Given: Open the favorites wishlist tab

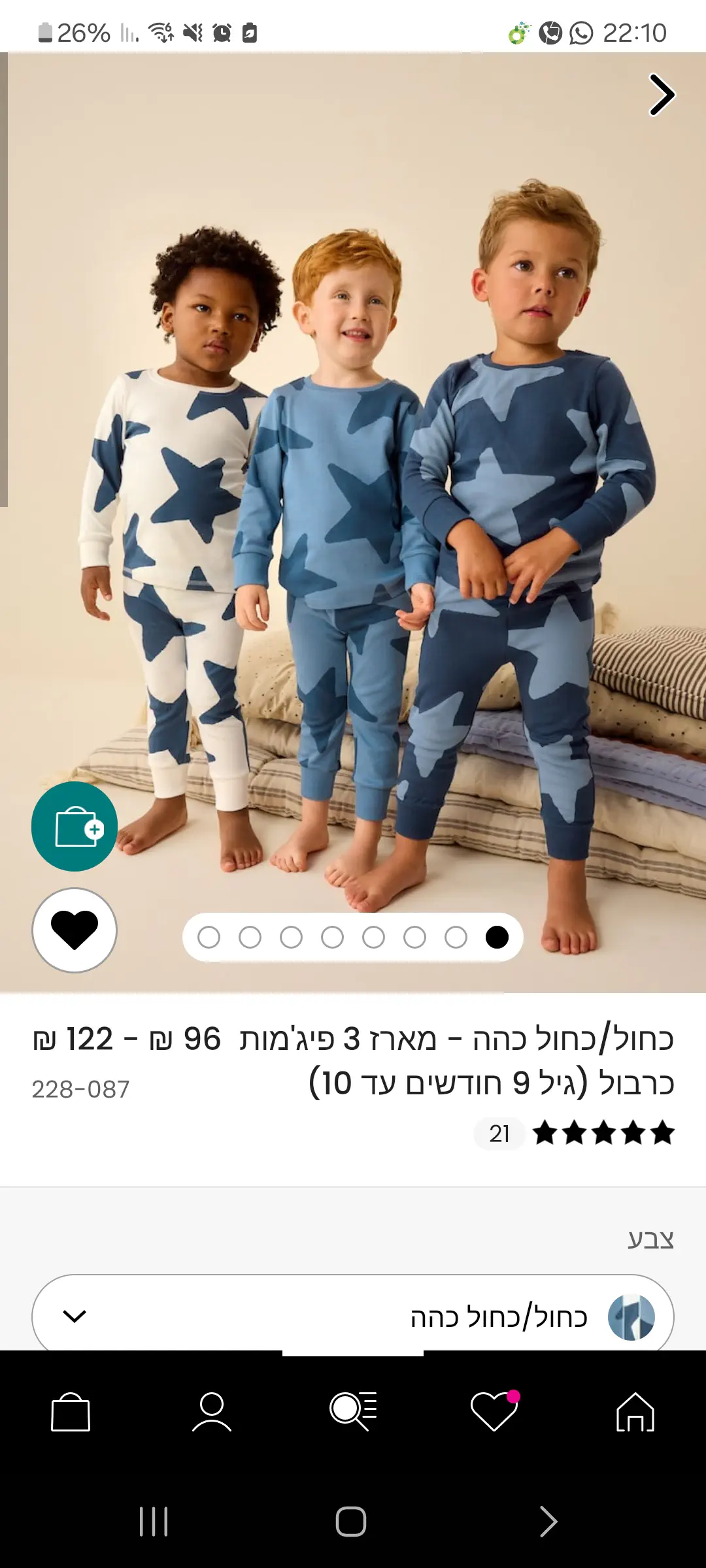Looking at the screenshot, I should click(494, 1413).
